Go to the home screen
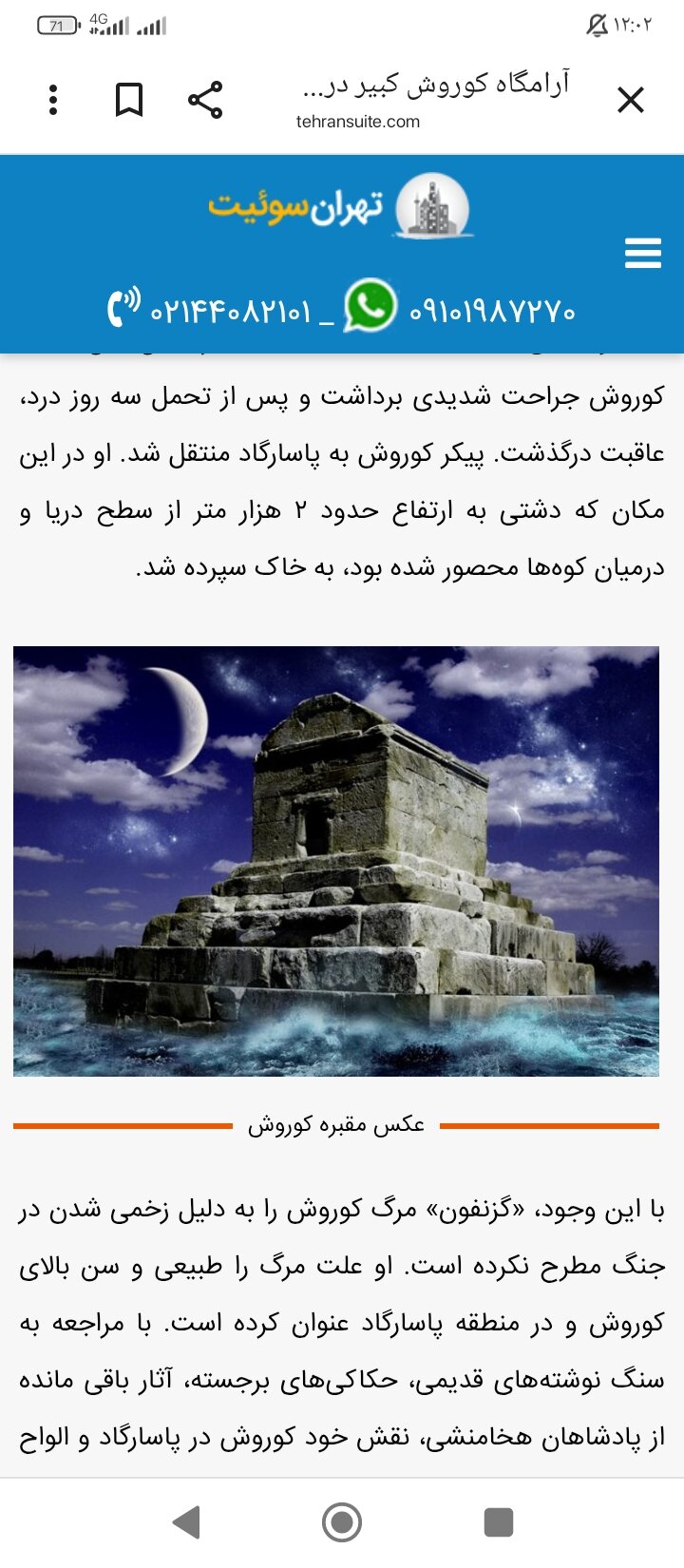 click(x=342, y=1521)
